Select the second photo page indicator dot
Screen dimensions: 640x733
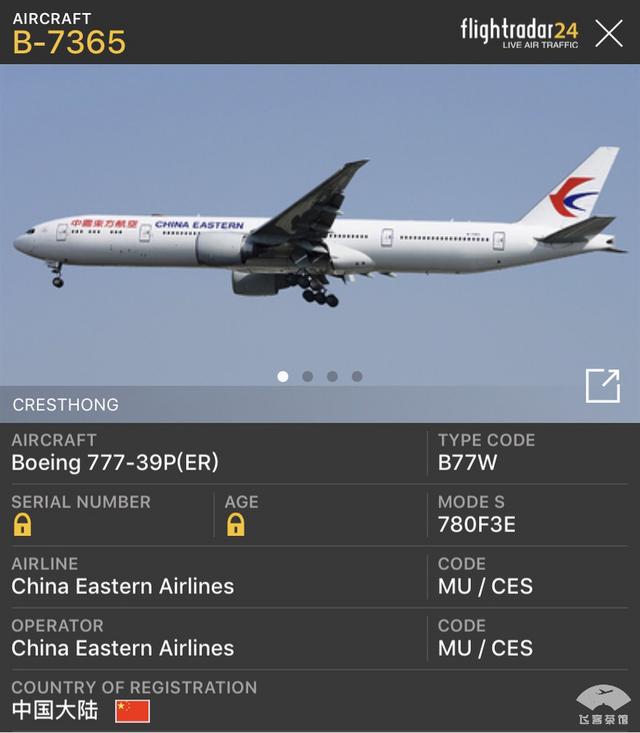pyautogui.click(x=307, y=377)
